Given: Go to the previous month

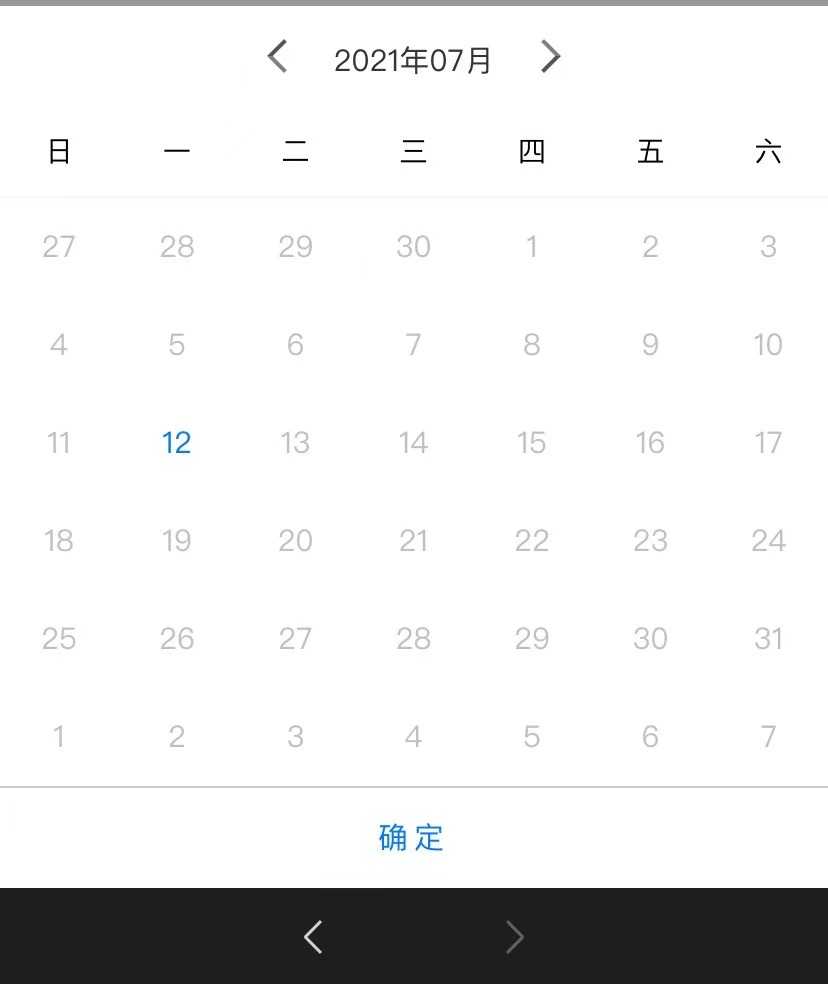Looking at the screenshot, I should click(x=278, y=57).
